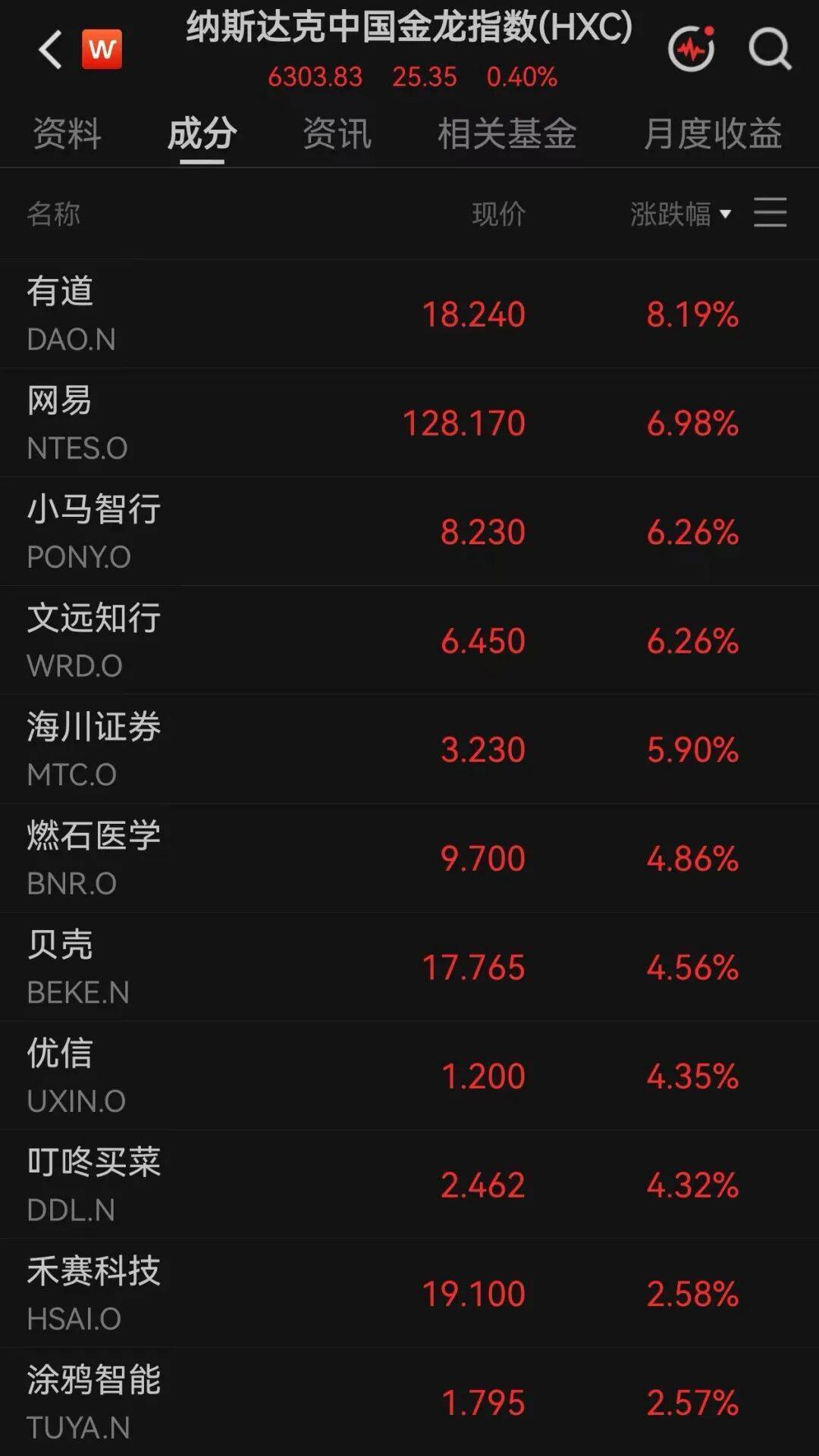Screen dimensions: 819x1456
Task: Open 禾赛科技 HSAI.O quote
Action: pyautogui.click(x=409, y=1293)
